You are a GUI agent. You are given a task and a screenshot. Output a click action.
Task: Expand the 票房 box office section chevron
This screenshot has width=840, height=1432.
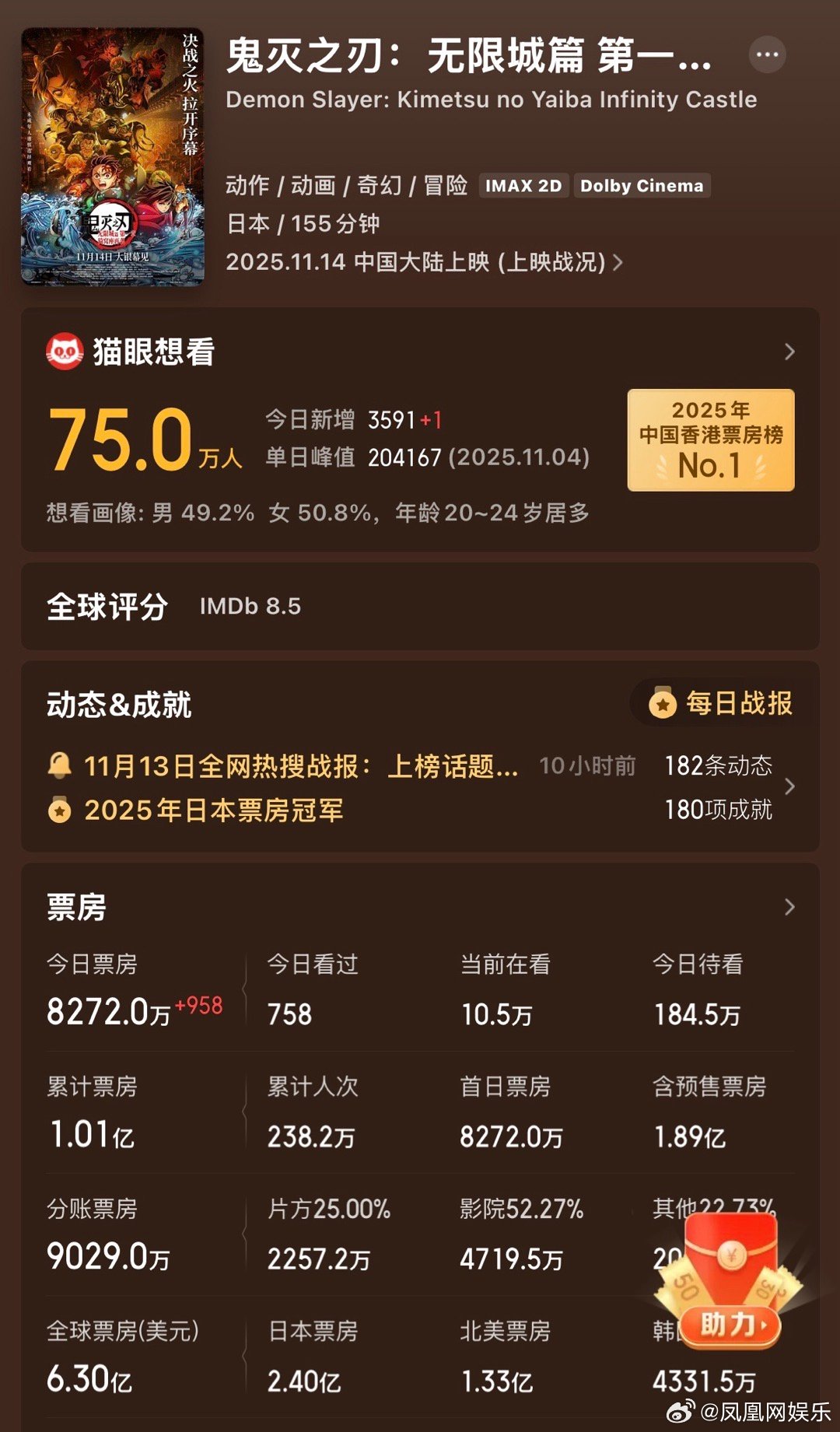click(x=790, y=906)
